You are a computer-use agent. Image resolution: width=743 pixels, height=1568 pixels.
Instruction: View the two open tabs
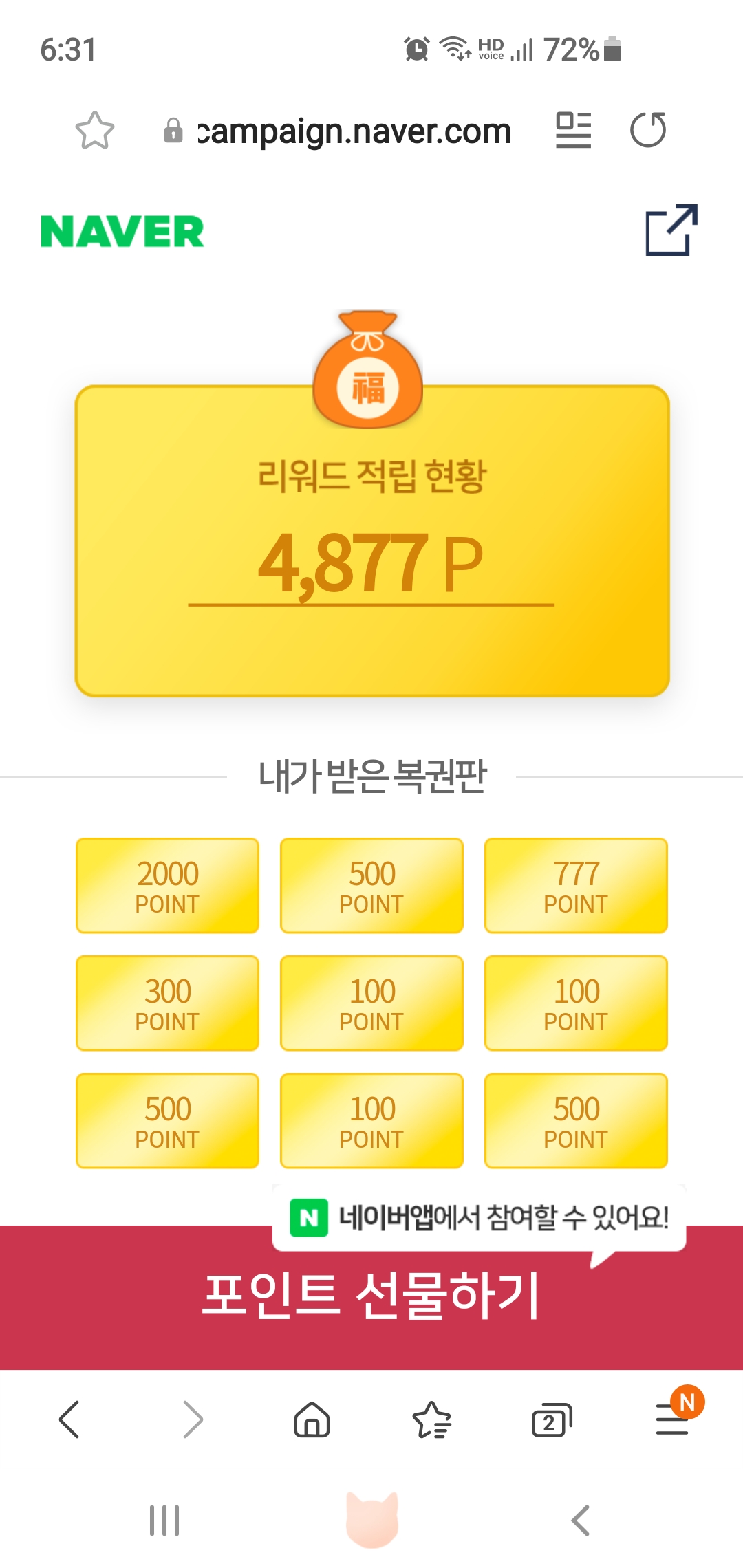(551, 1419)
